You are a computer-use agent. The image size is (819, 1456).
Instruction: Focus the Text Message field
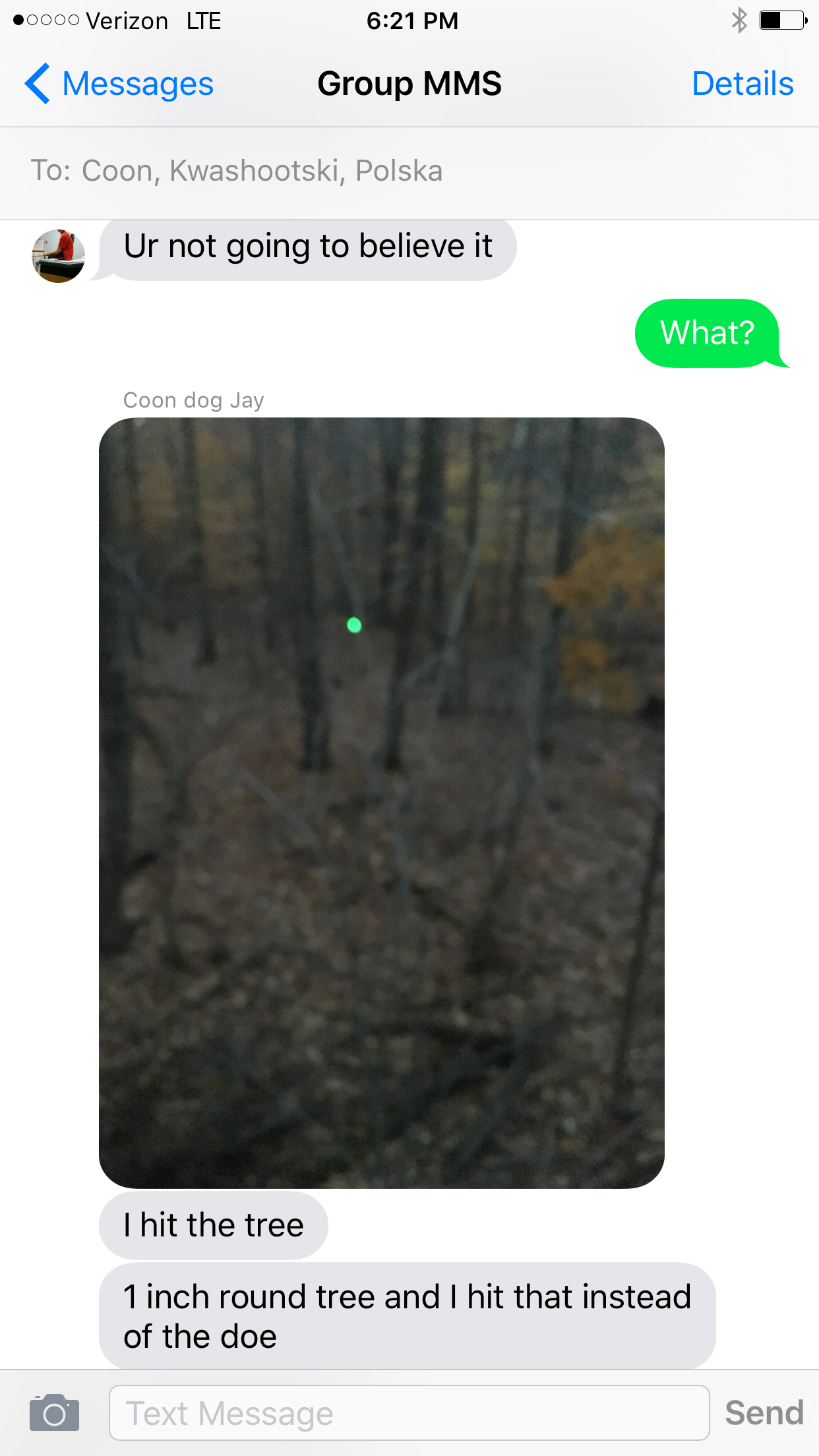coord(409,1412)
